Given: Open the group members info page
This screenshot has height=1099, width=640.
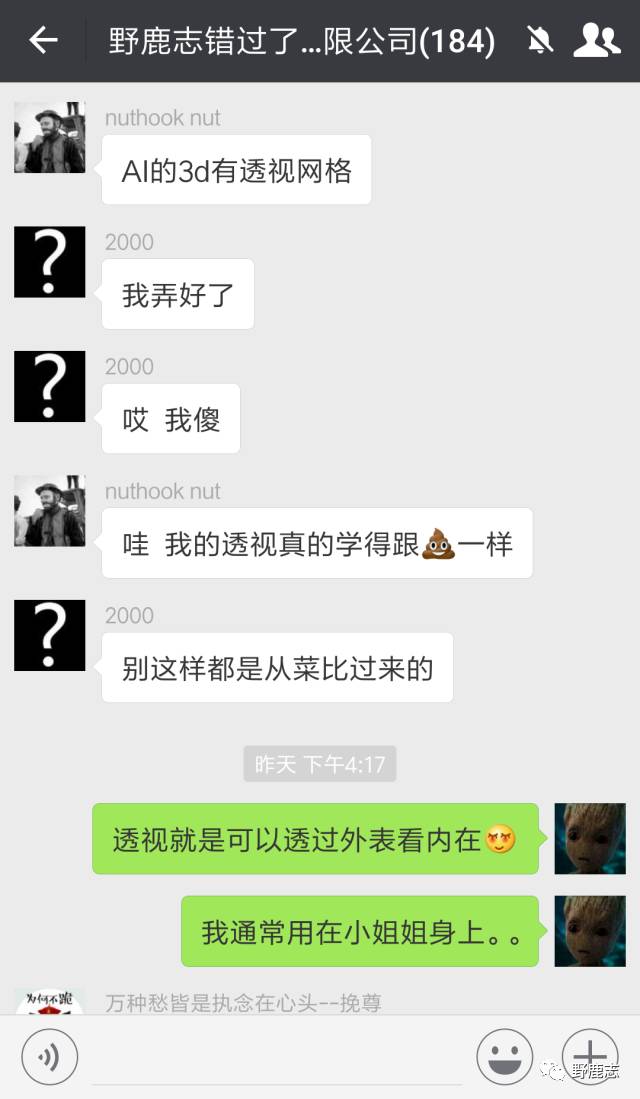Looking at the screenshot, I should pos(596,40).
